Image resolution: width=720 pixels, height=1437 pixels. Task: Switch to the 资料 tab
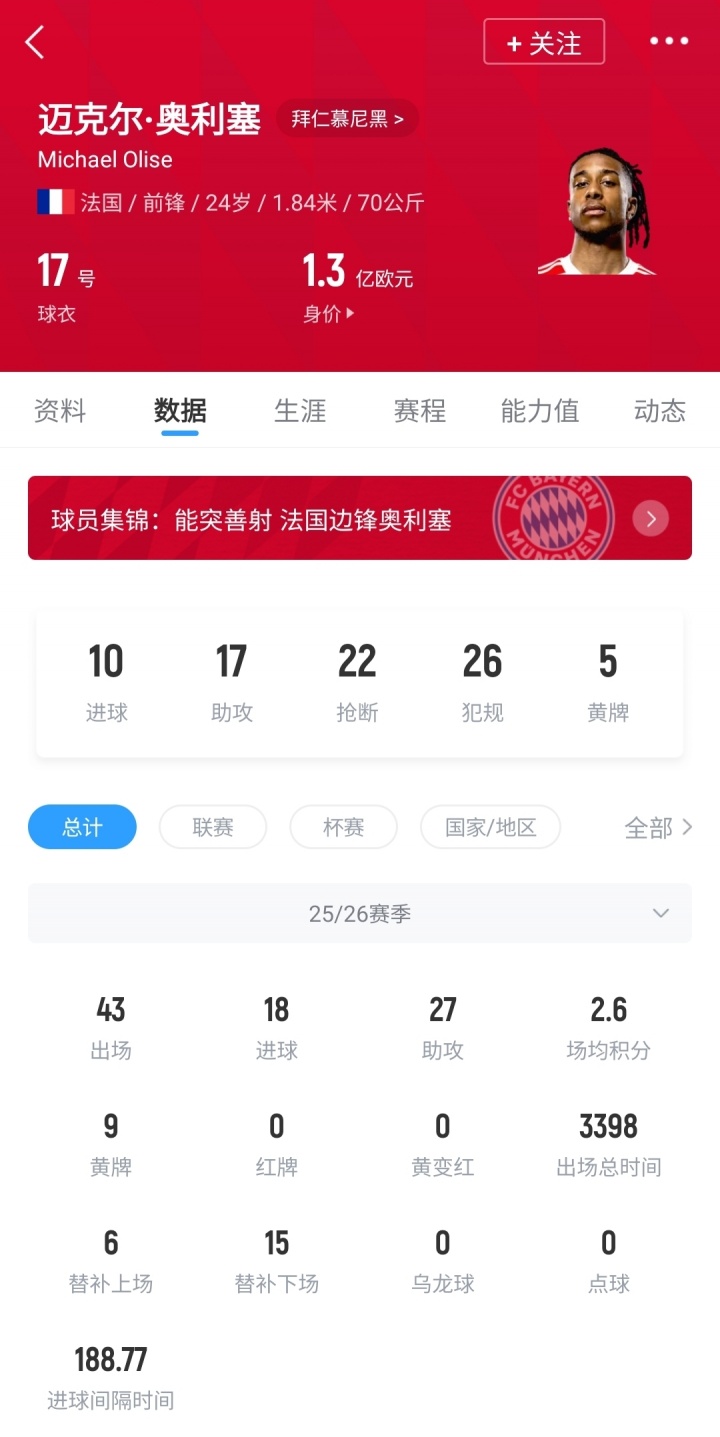[x=60, y=411]
